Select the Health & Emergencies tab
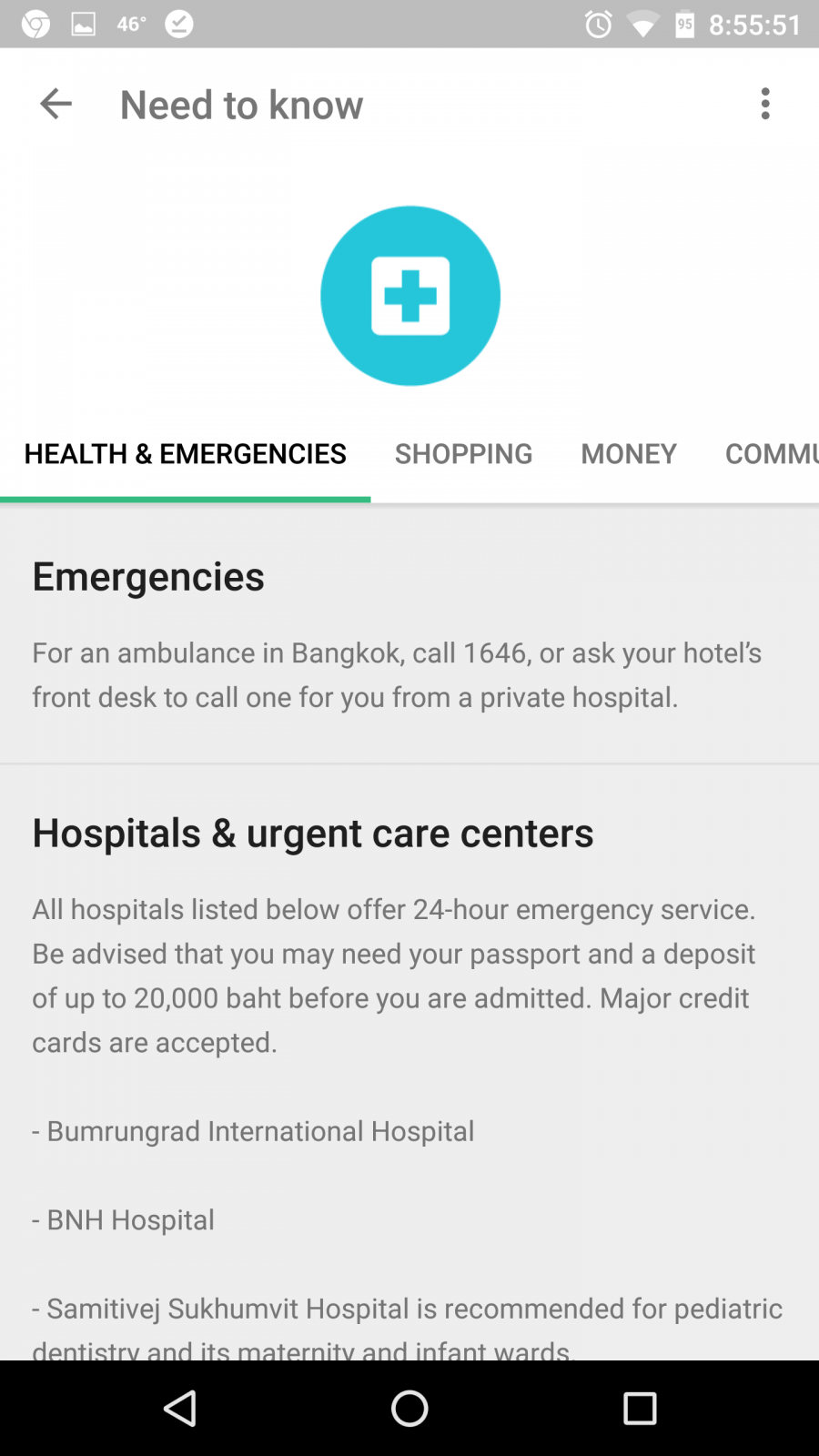 click(x=185, y=453)
